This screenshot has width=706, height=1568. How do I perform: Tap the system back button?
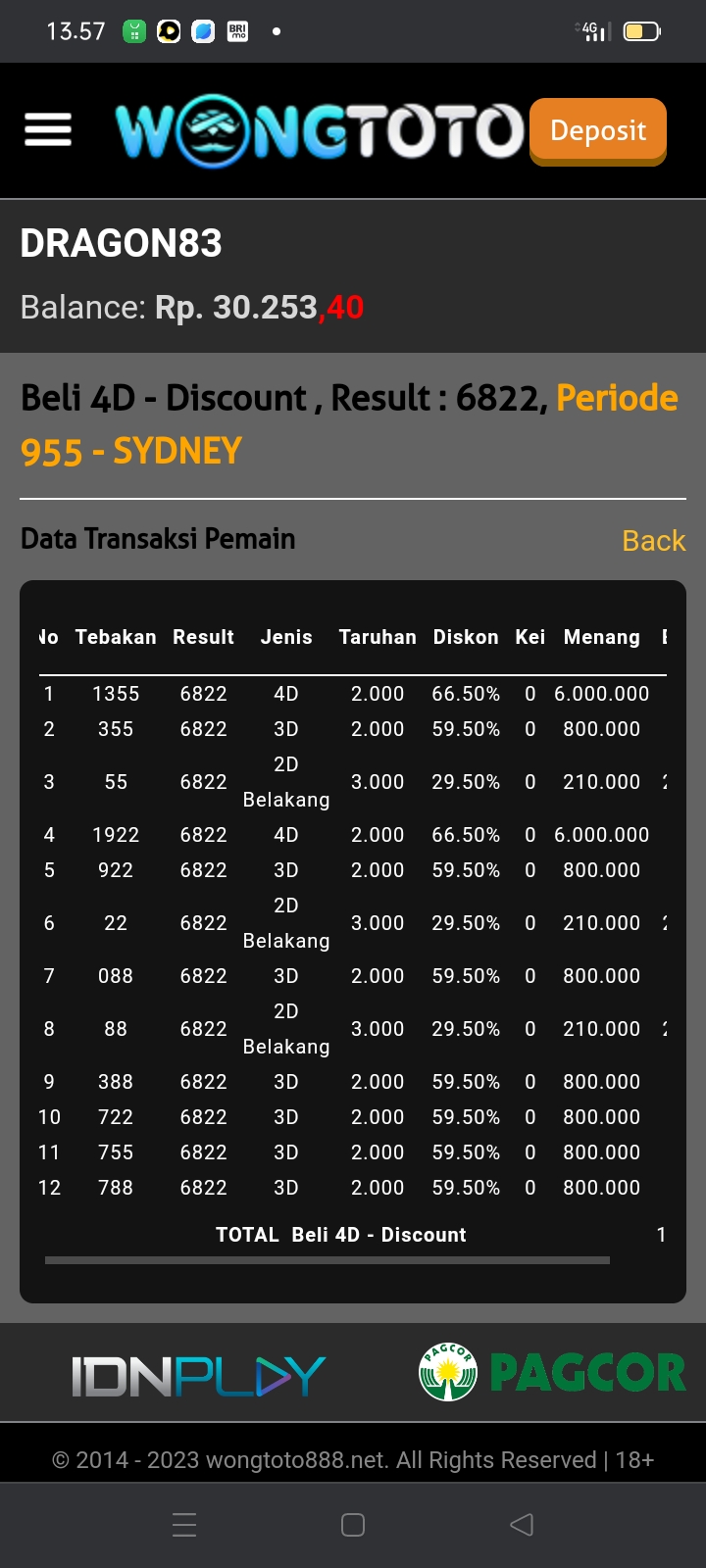[522, 1524]
